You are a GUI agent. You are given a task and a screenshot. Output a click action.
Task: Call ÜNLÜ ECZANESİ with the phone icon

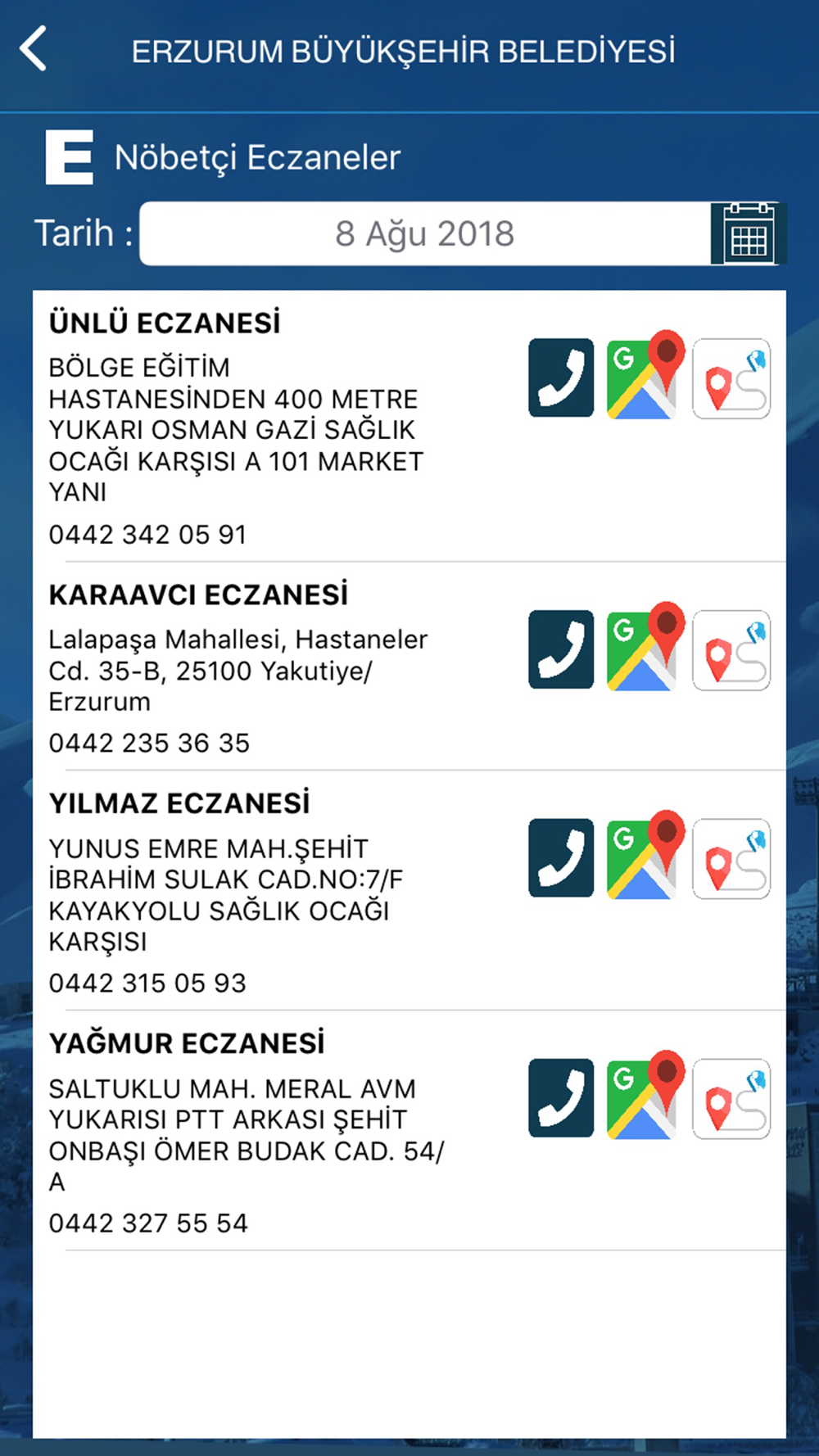click(x=561, y=378)
